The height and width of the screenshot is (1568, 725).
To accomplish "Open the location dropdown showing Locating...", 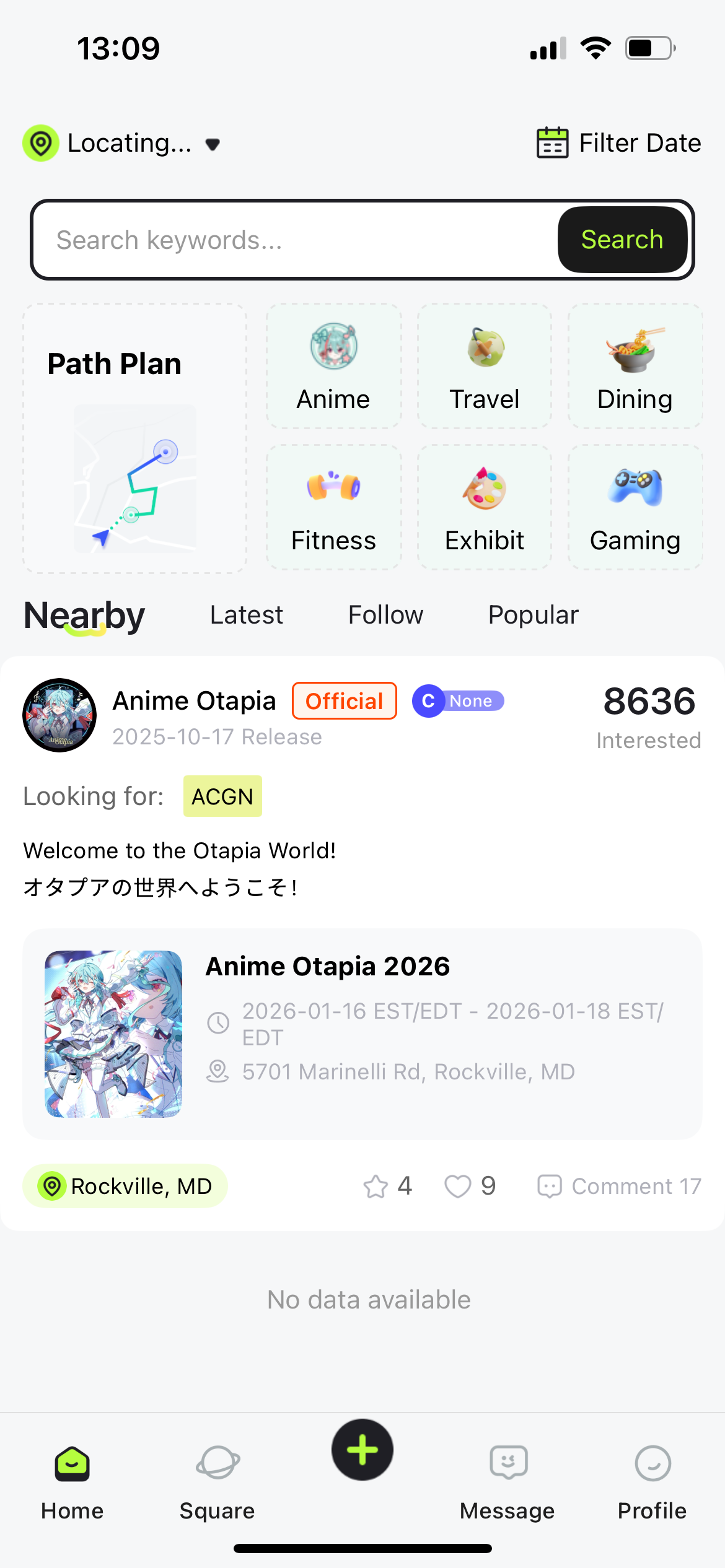I will coord(124,143).
